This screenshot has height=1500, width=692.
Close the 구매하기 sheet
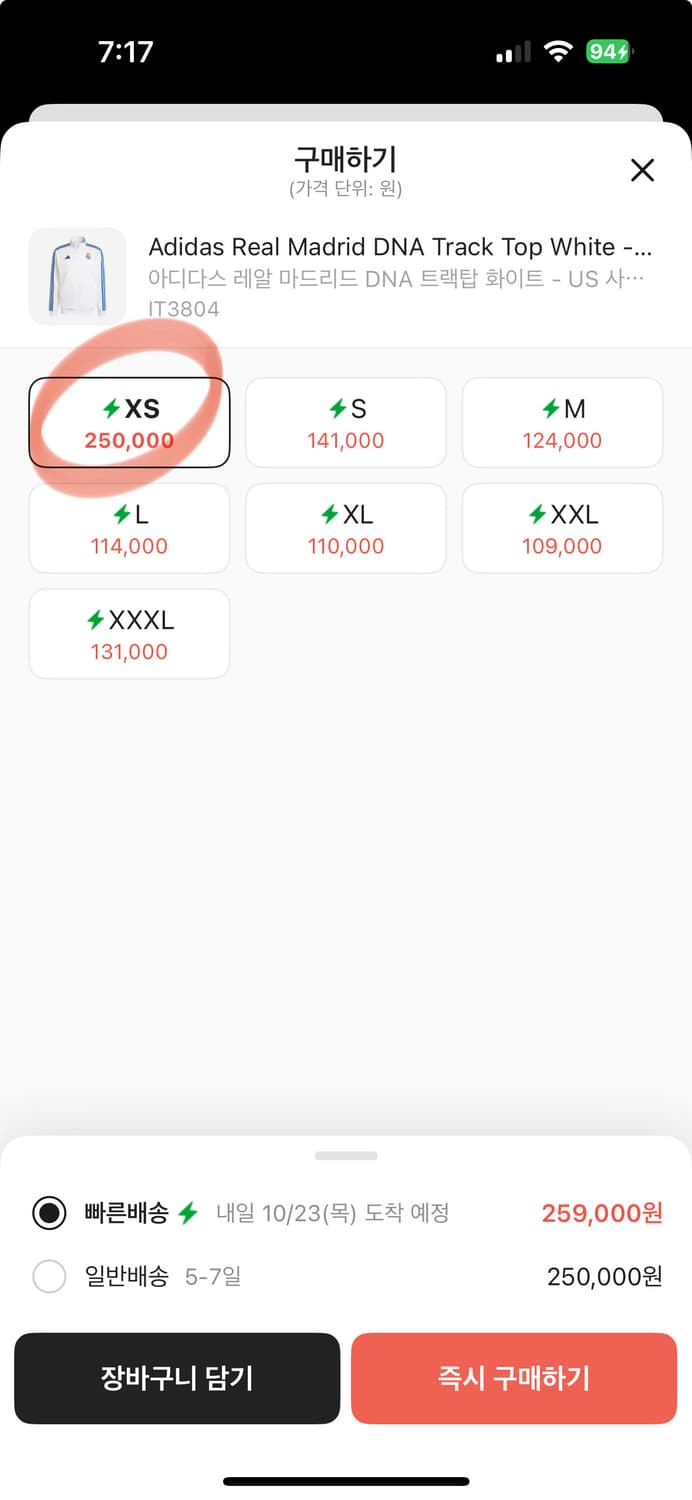(x=642, y=170)
